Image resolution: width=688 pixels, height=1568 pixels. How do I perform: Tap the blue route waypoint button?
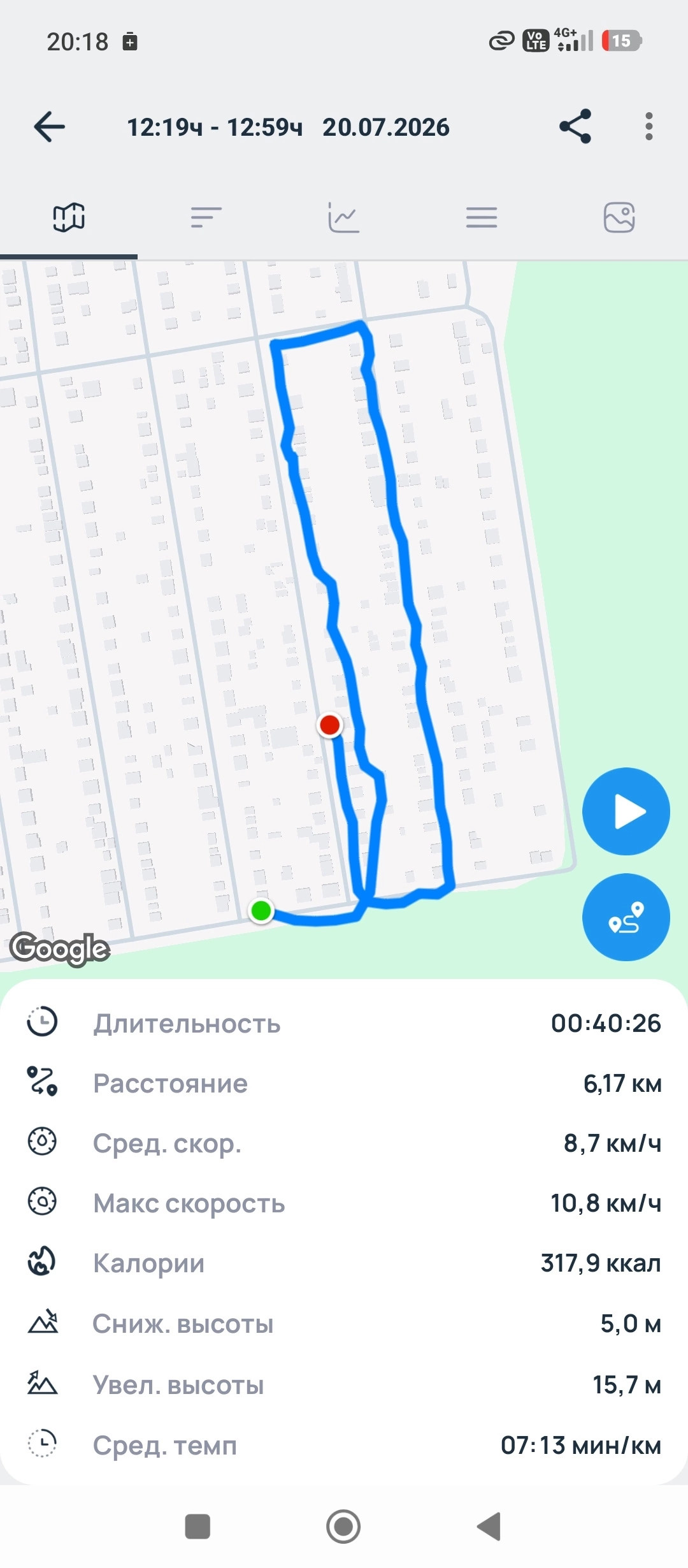point(626,917)
